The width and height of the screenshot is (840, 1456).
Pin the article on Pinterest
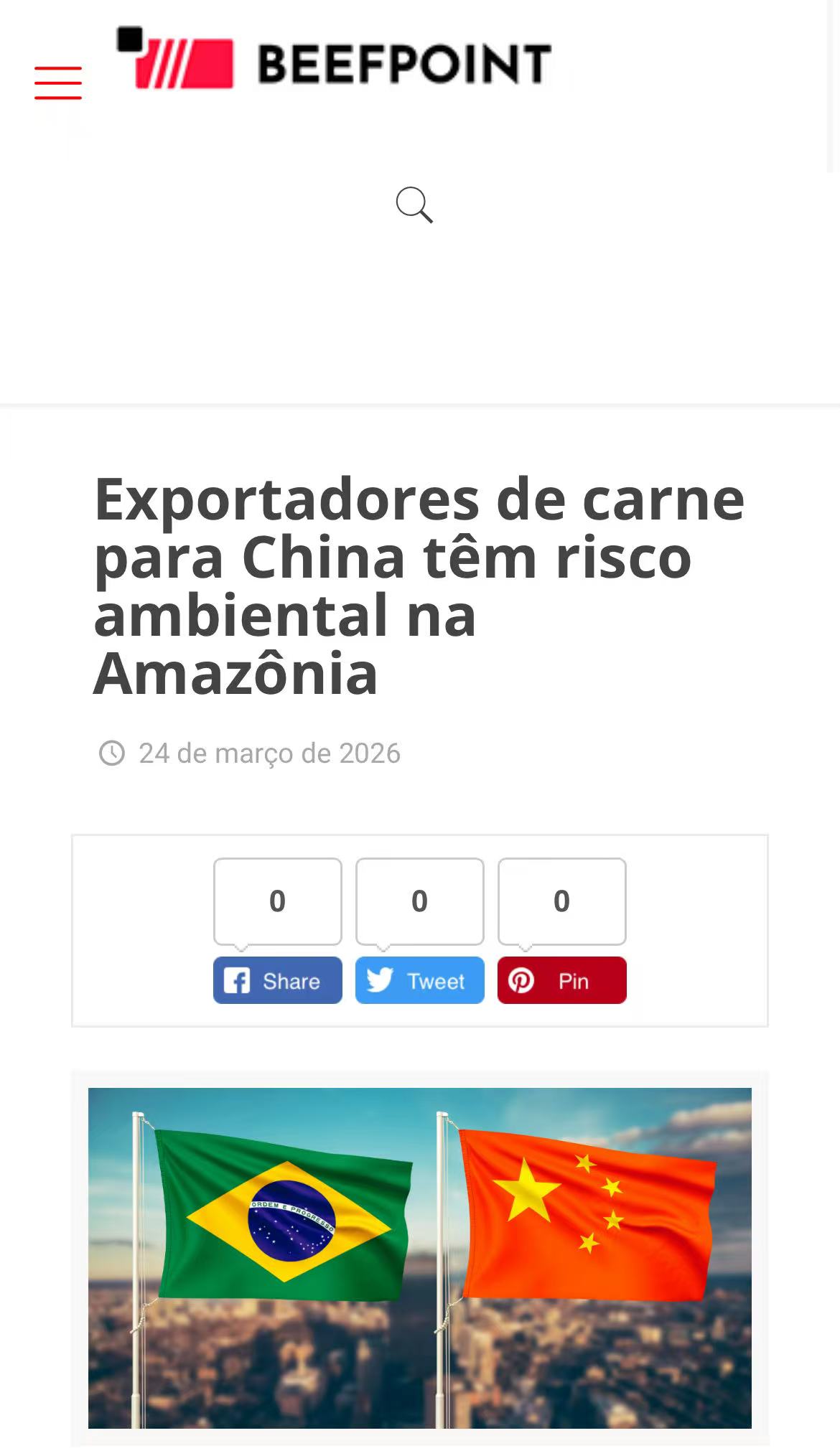click(x=561, y=980)
